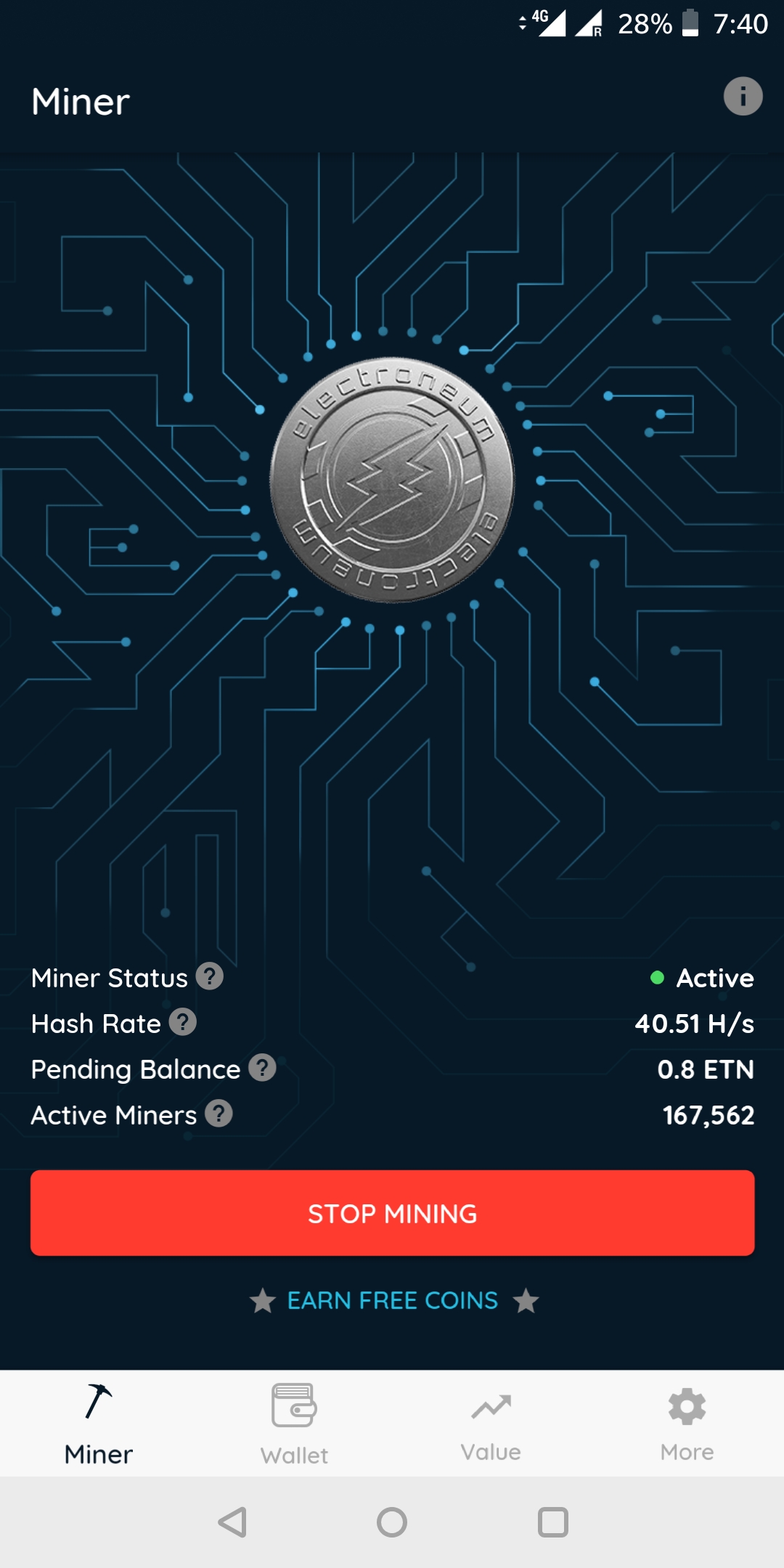Select the Miner tab

pos(99,1424)
